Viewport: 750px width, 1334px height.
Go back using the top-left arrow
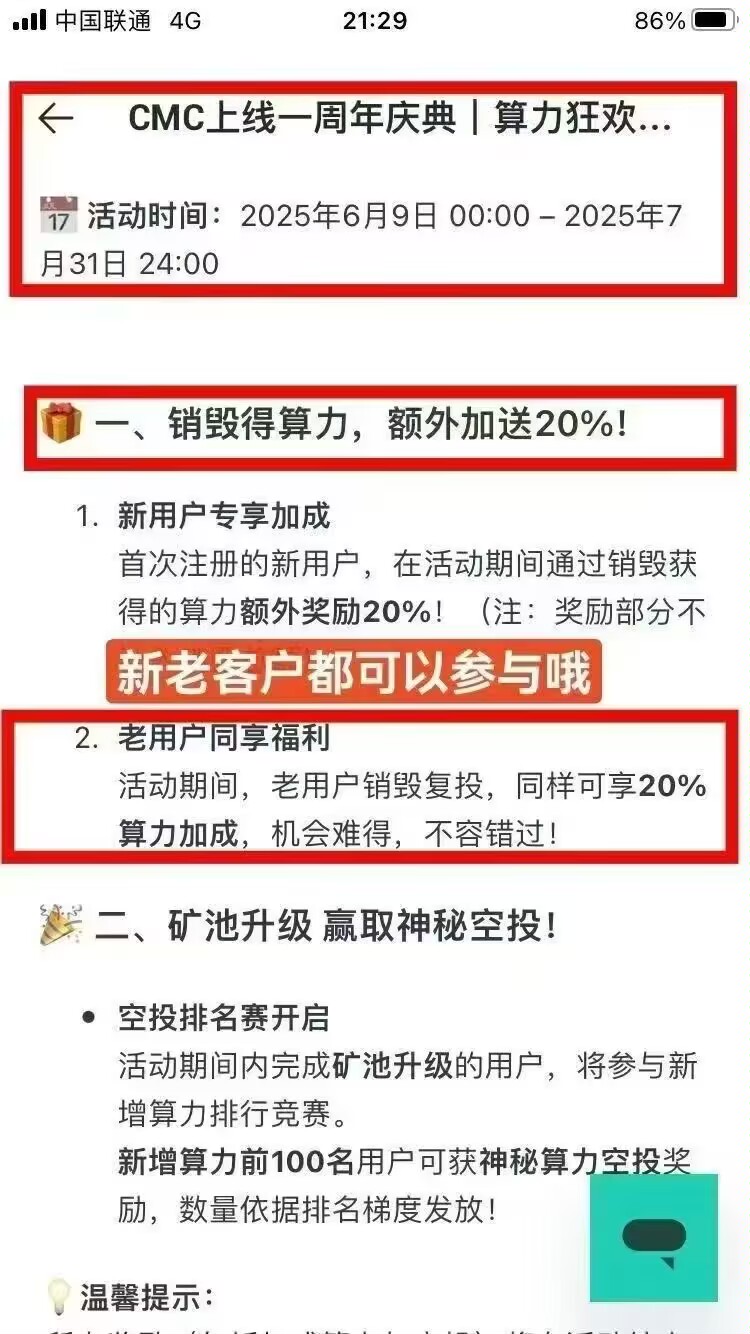click(x=56, y=119)
